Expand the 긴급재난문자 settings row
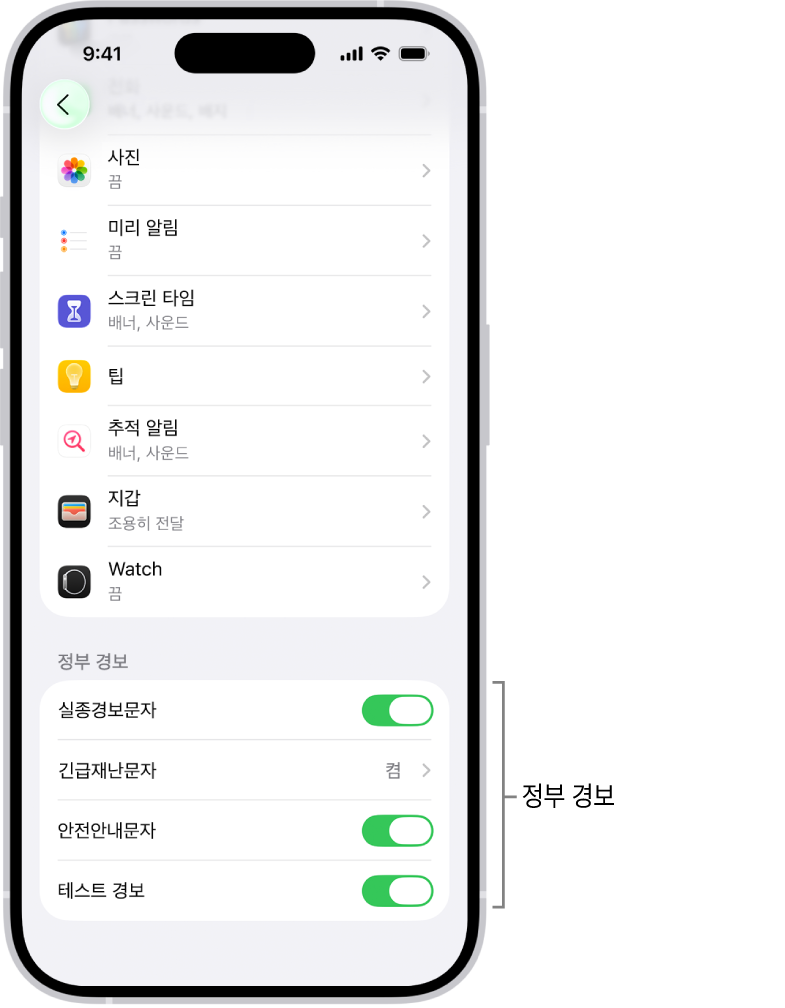The width and height of the screenshot is (785, 1008). coord(245,770)
